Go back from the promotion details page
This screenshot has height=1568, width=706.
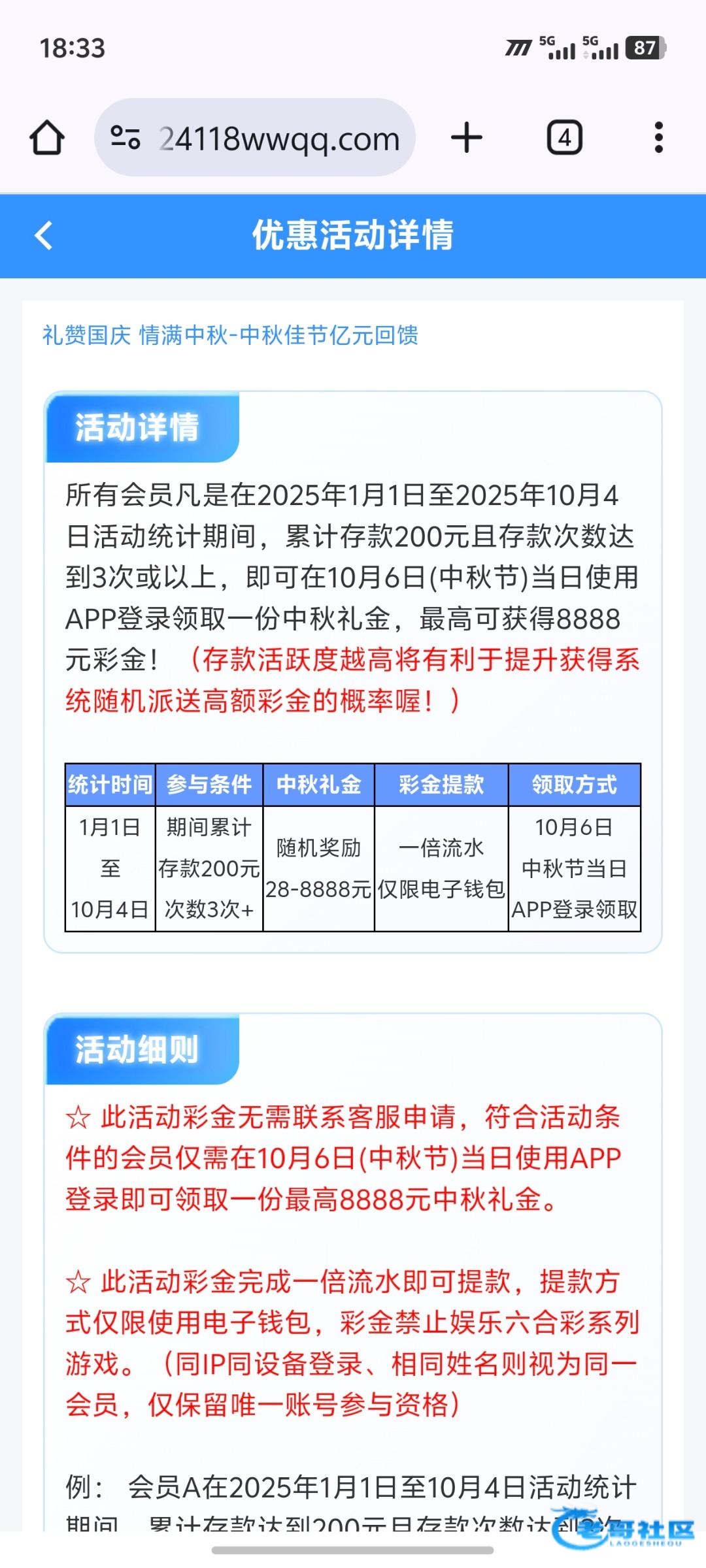[x=44, y=236]
